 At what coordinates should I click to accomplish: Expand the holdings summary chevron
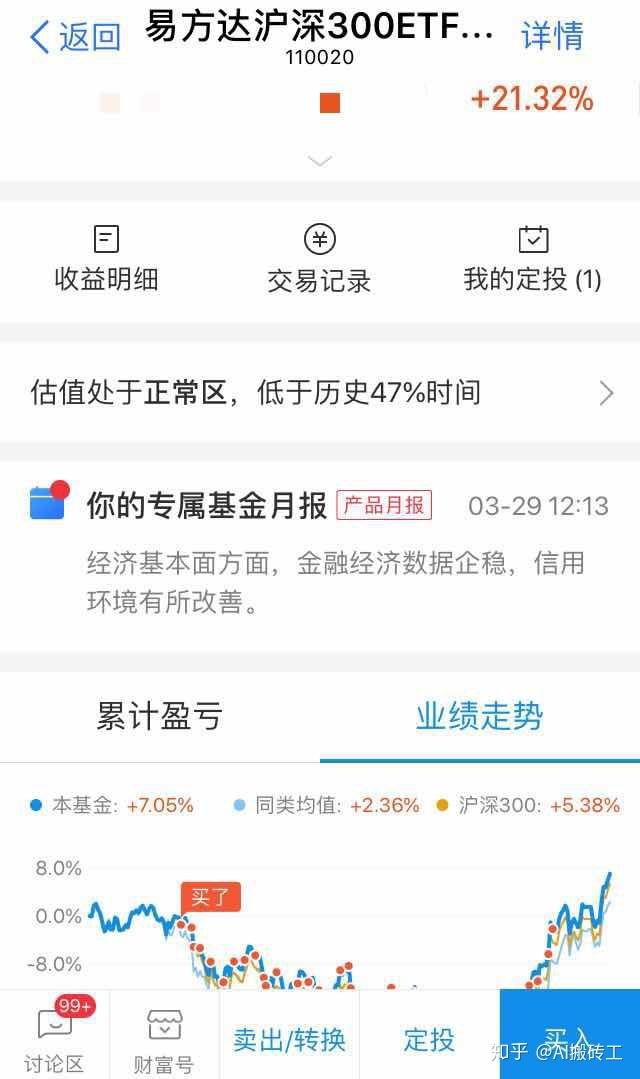tap(320, 161)
